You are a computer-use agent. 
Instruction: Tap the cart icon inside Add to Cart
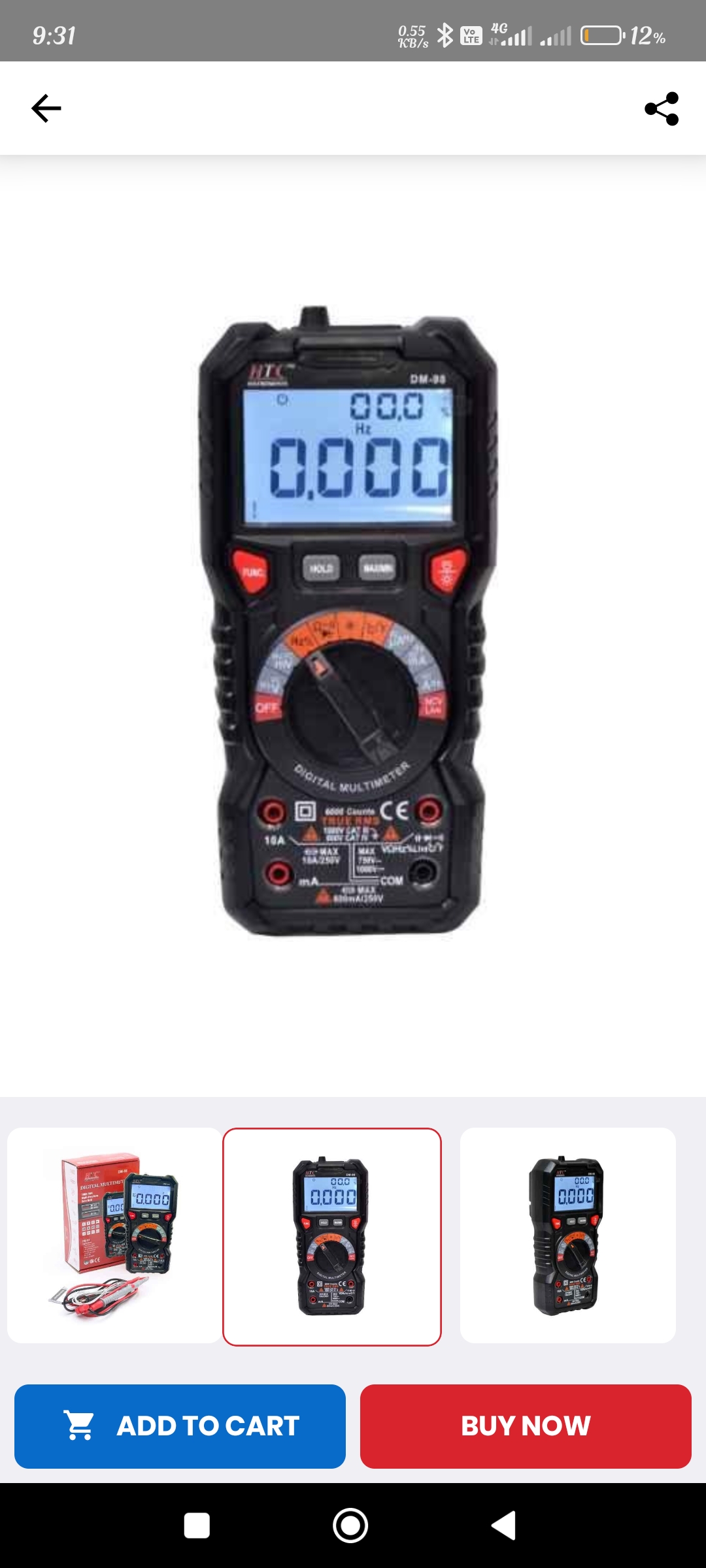(80, 1426)
